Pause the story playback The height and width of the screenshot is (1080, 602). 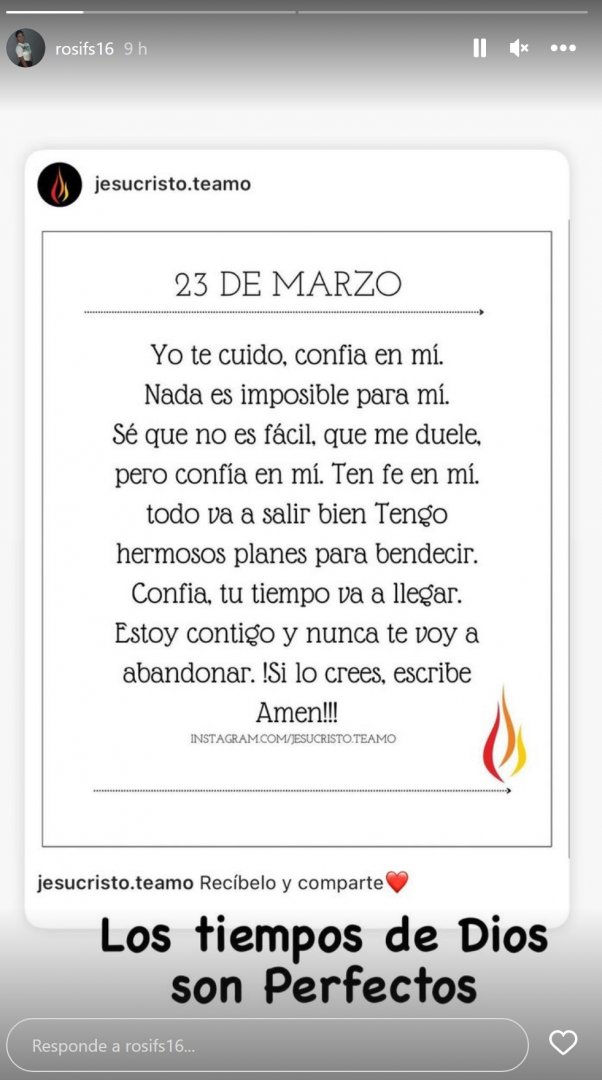click(479, 48)
